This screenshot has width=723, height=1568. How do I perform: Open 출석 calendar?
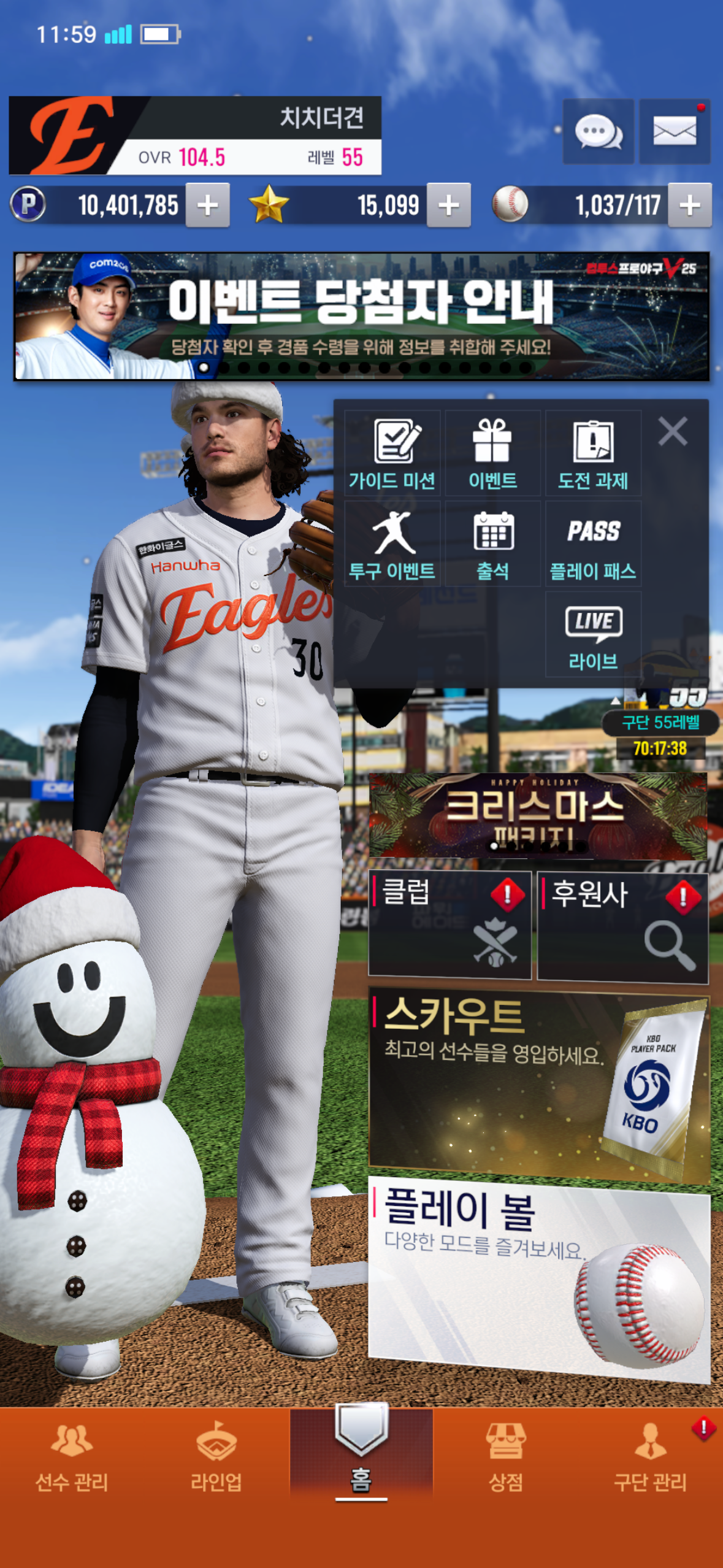[492, 544]
